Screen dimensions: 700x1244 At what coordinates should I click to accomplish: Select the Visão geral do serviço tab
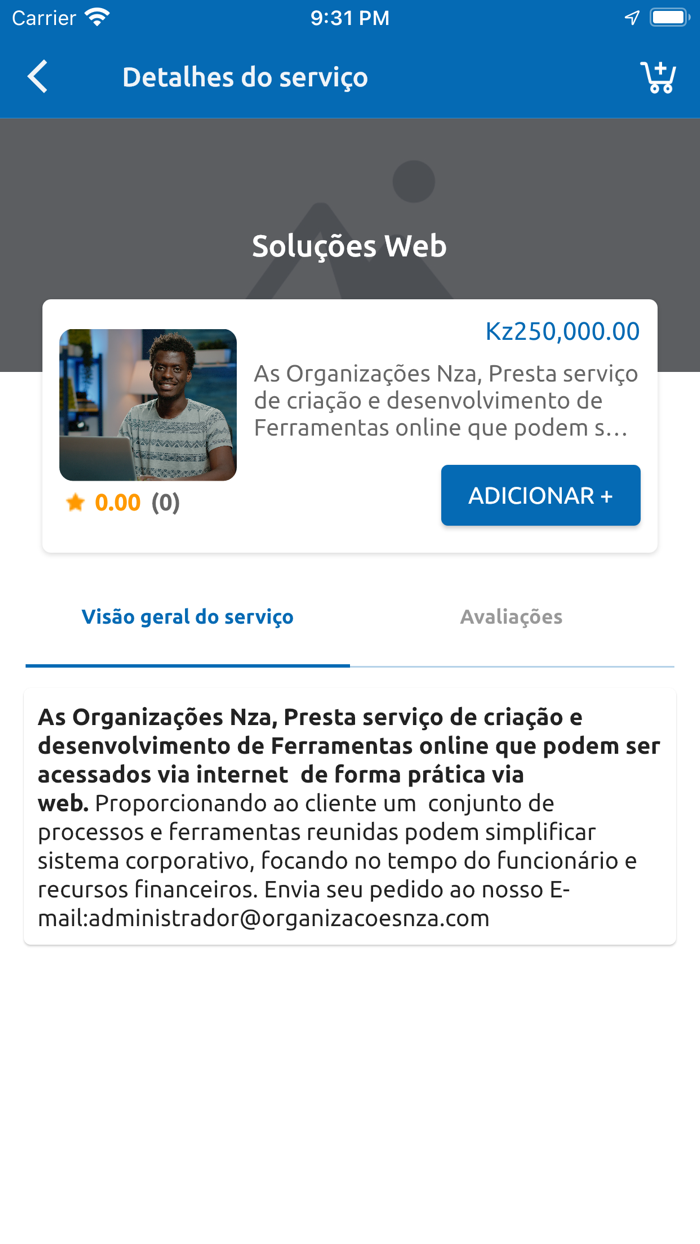[188, 617]
